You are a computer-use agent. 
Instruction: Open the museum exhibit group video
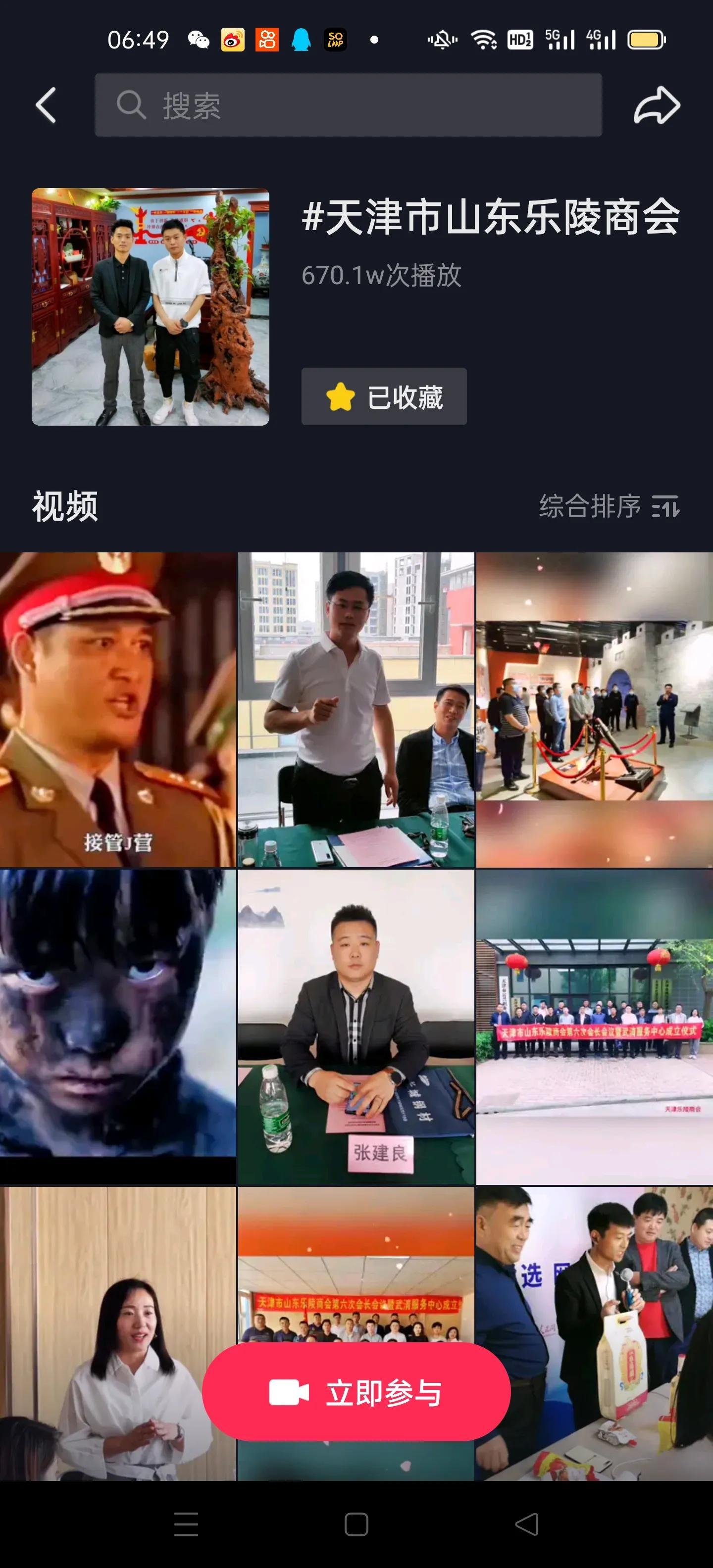[x=594, y=709]
